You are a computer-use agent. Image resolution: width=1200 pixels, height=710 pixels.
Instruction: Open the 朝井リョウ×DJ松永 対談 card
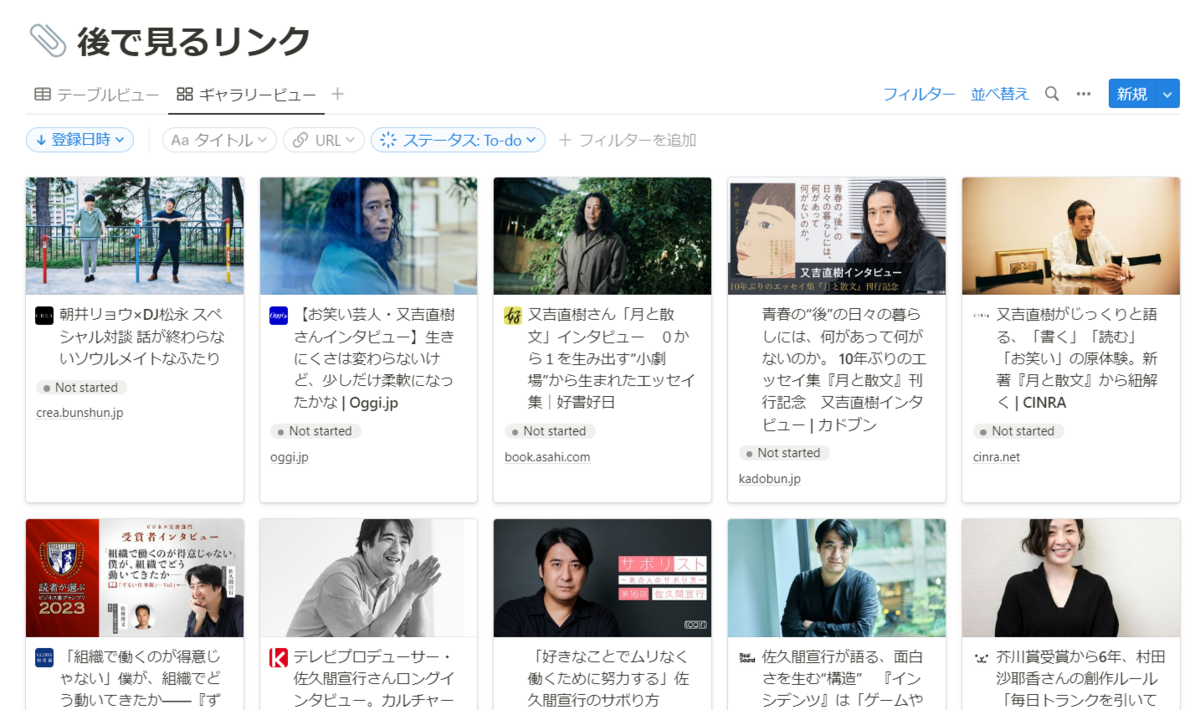[x=134, y=336]
